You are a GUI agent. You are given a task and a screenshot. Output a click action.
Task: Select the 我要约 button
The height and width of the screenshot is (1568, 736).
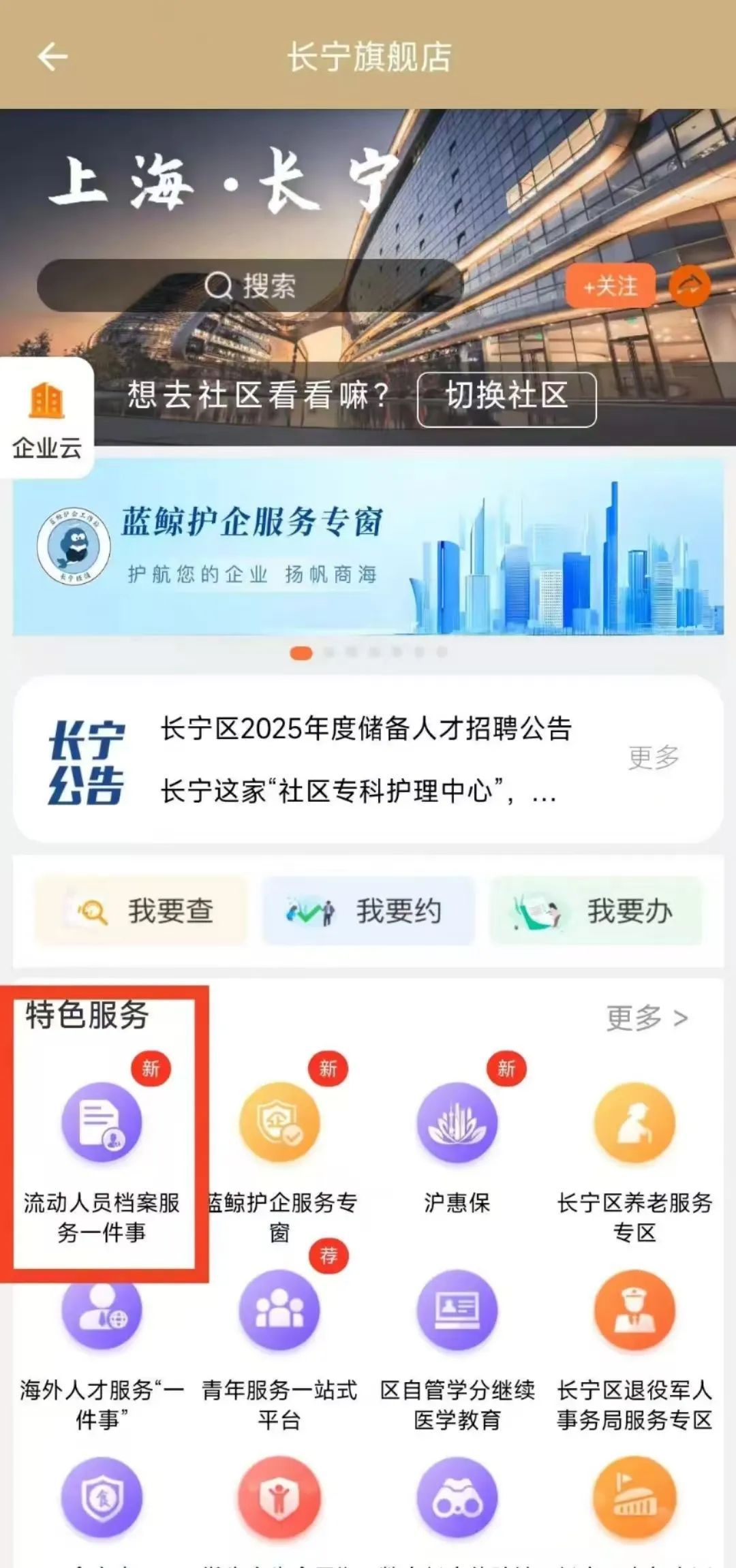tap(368, 911)
